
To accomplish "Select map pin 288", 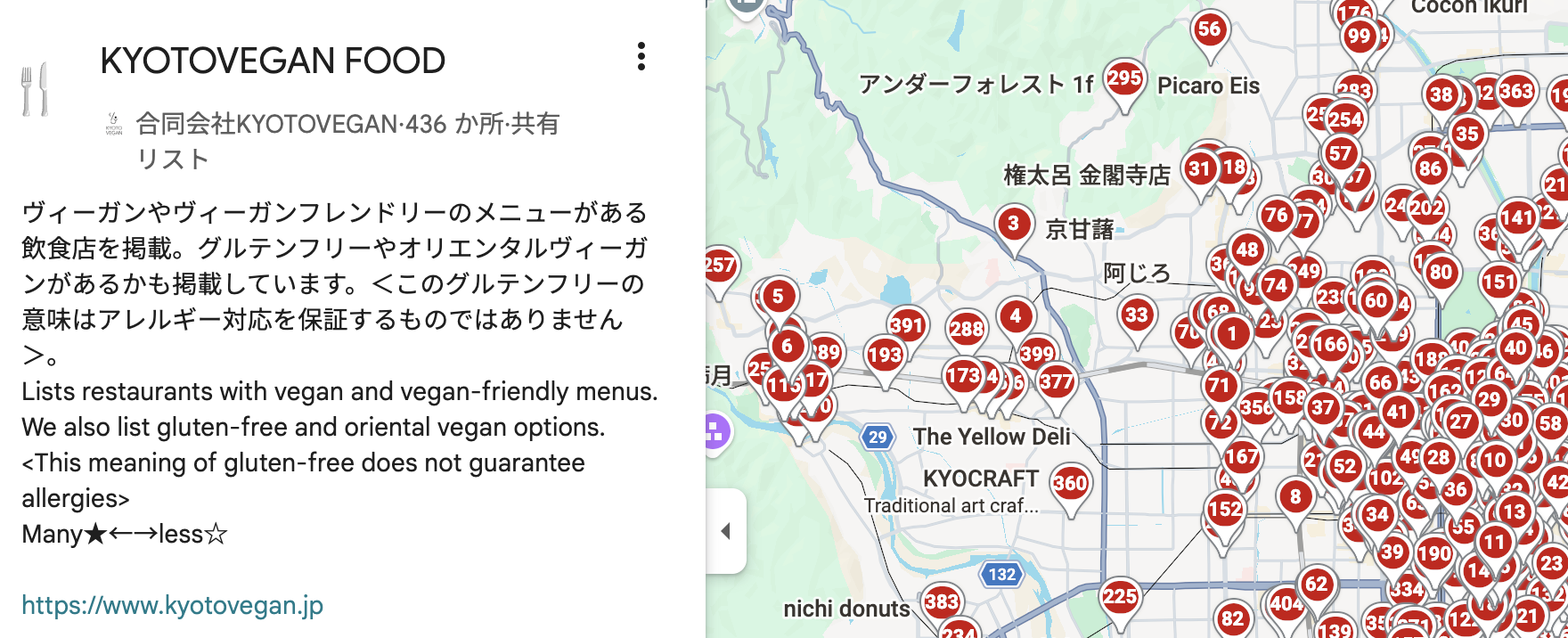I will [x=967, y=330].
